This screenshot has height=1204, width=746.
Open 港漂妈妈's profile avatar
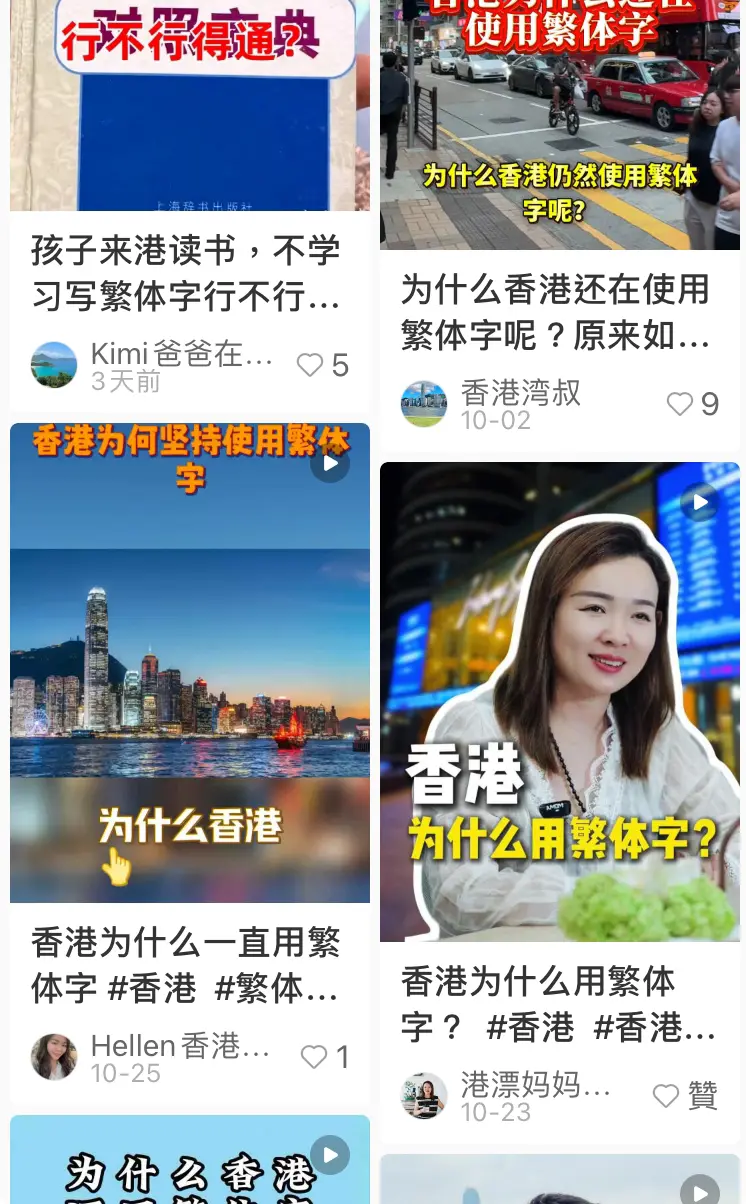point(424,1096)
